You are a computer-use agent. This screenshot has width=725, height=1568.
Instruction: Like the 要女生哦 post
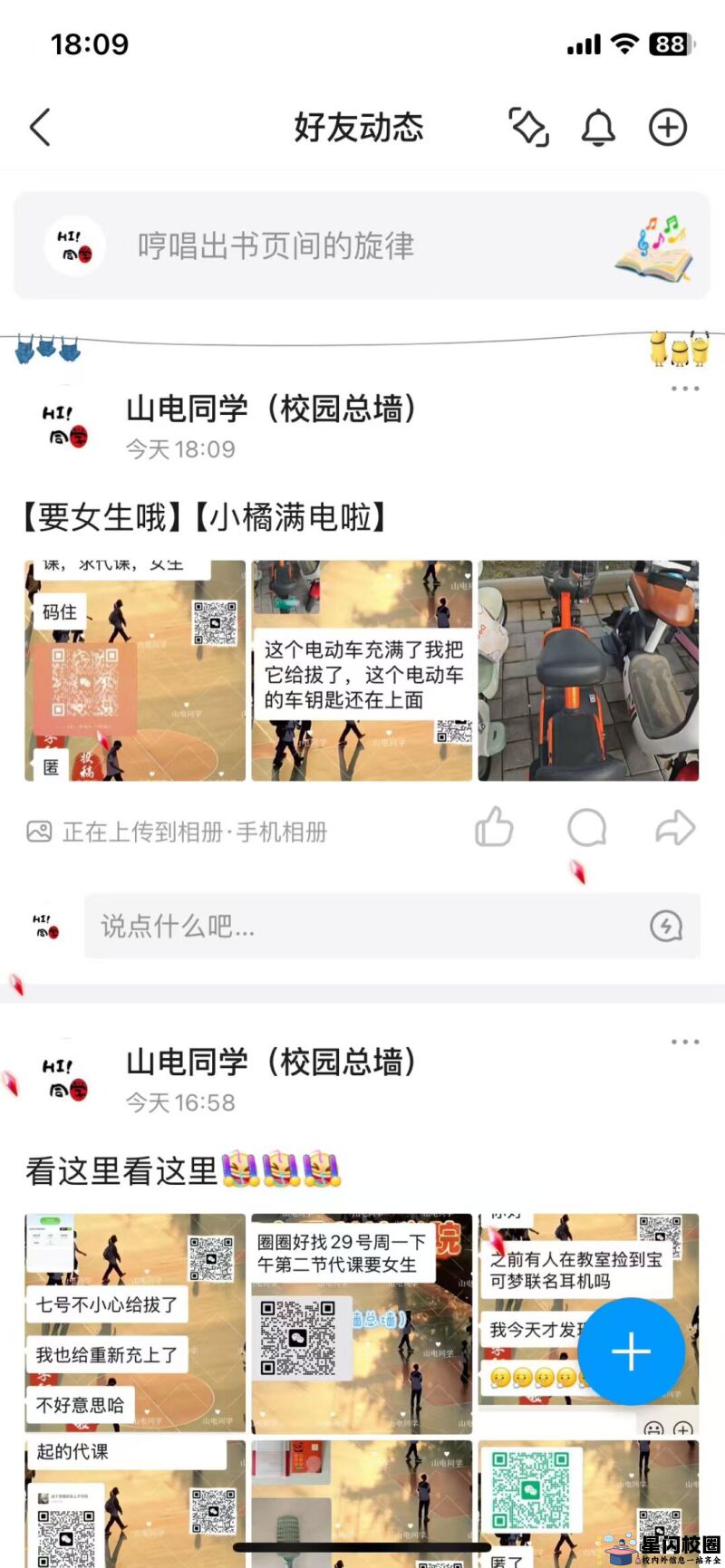tap(494, 827)
